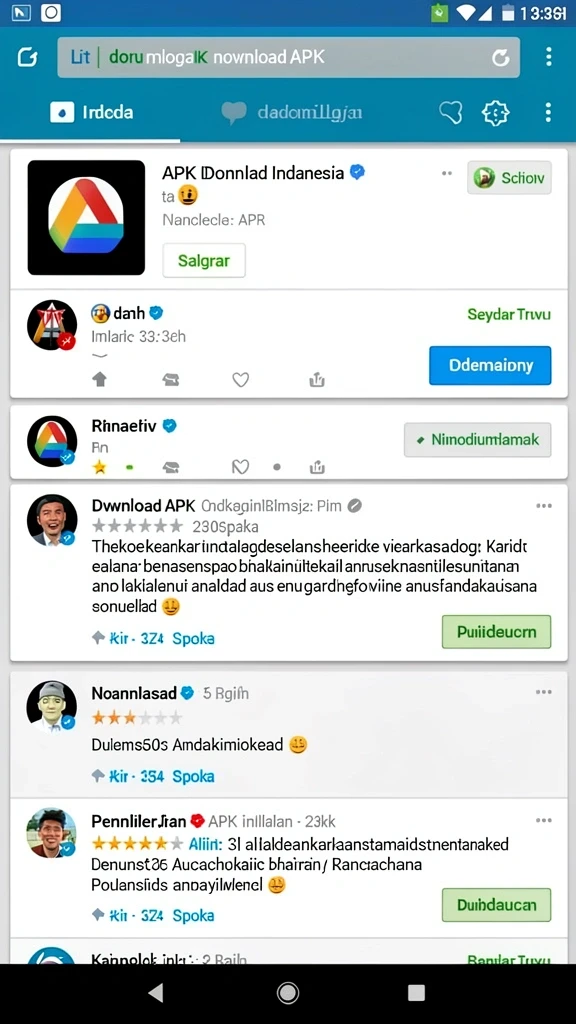This screenshot has width=576, height=1024.
Task: Tap the Duihdaucan button
Action: [x=496, y=904]
